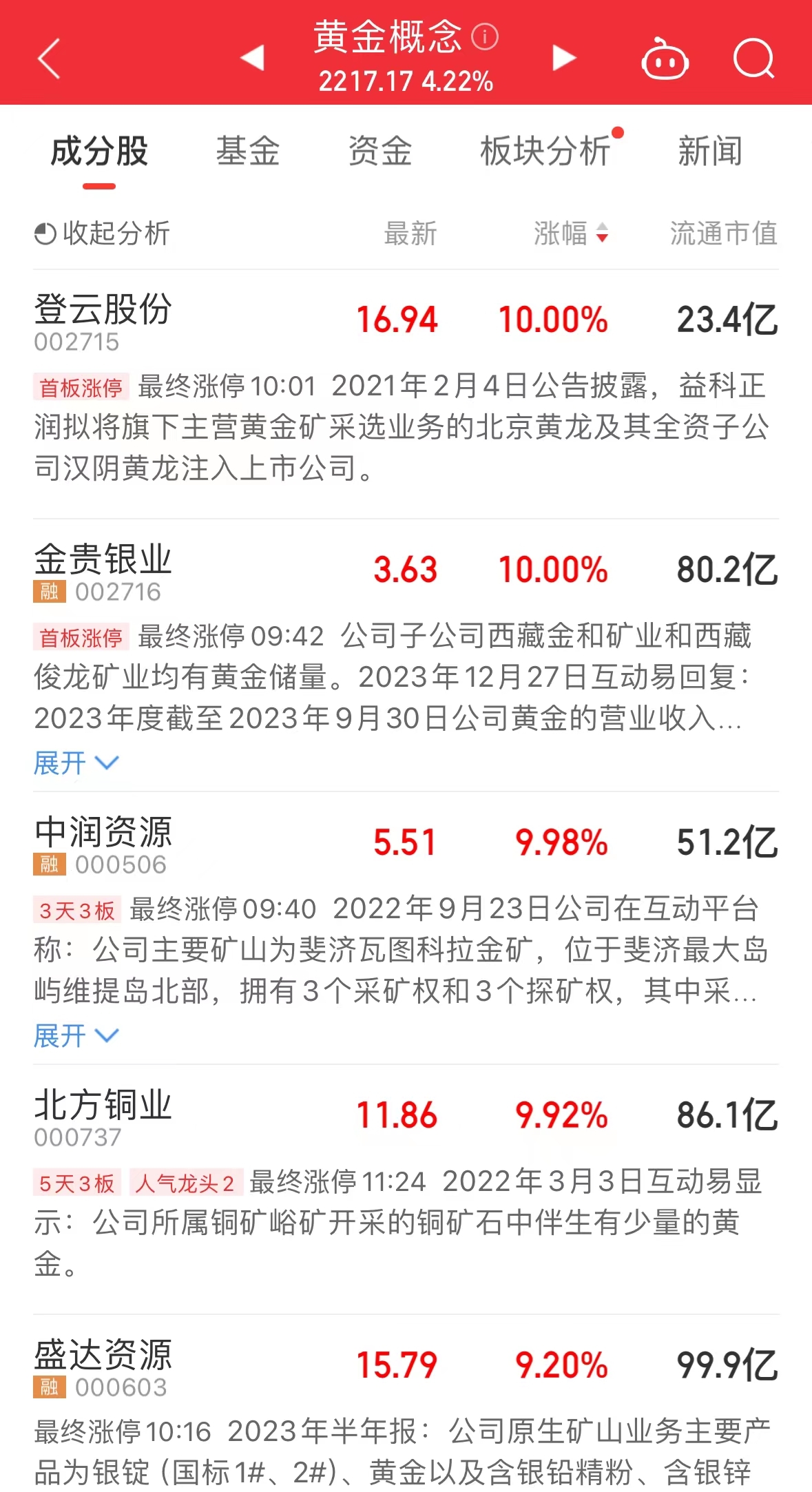Sort the list by 最新 price

[410, 233]
